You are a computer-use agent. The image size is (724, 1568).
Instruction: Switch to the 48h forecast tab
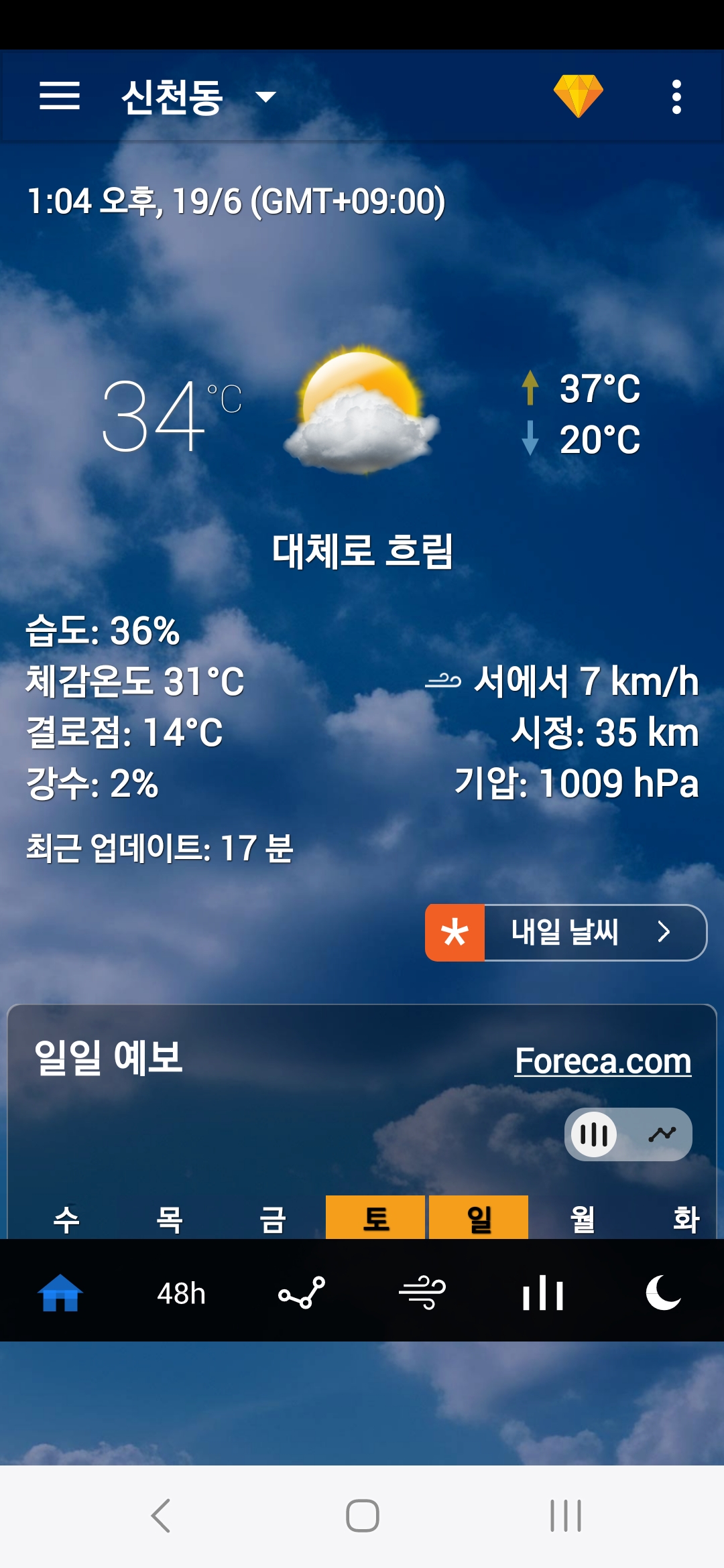click(181, 1293)
